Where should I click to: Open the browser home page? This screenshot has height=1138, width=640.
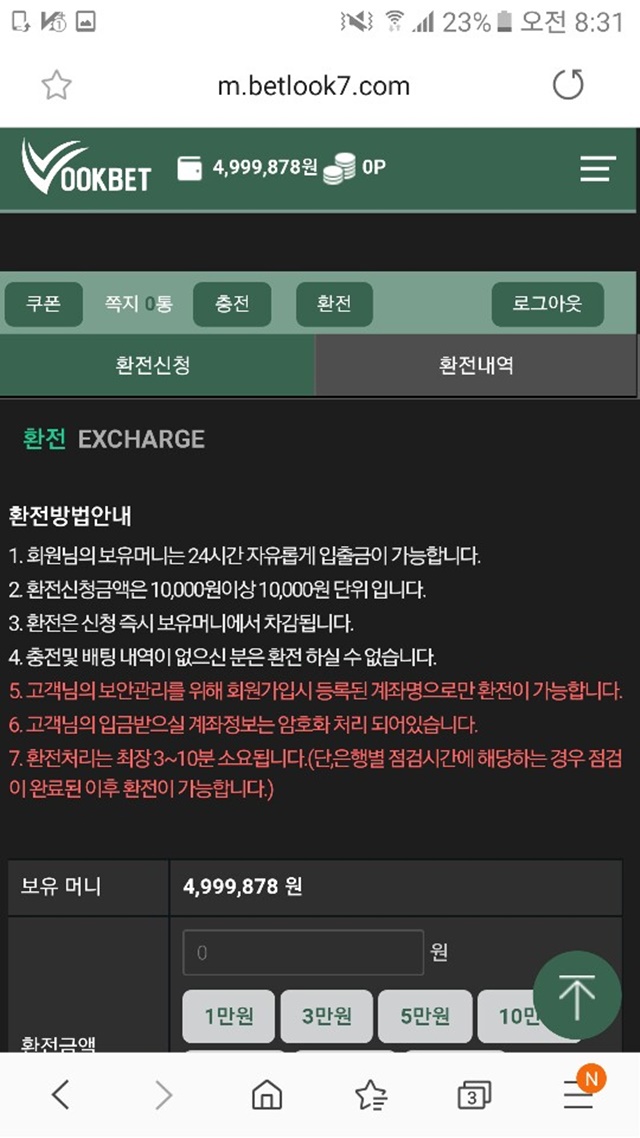(x=266, y=1094)
